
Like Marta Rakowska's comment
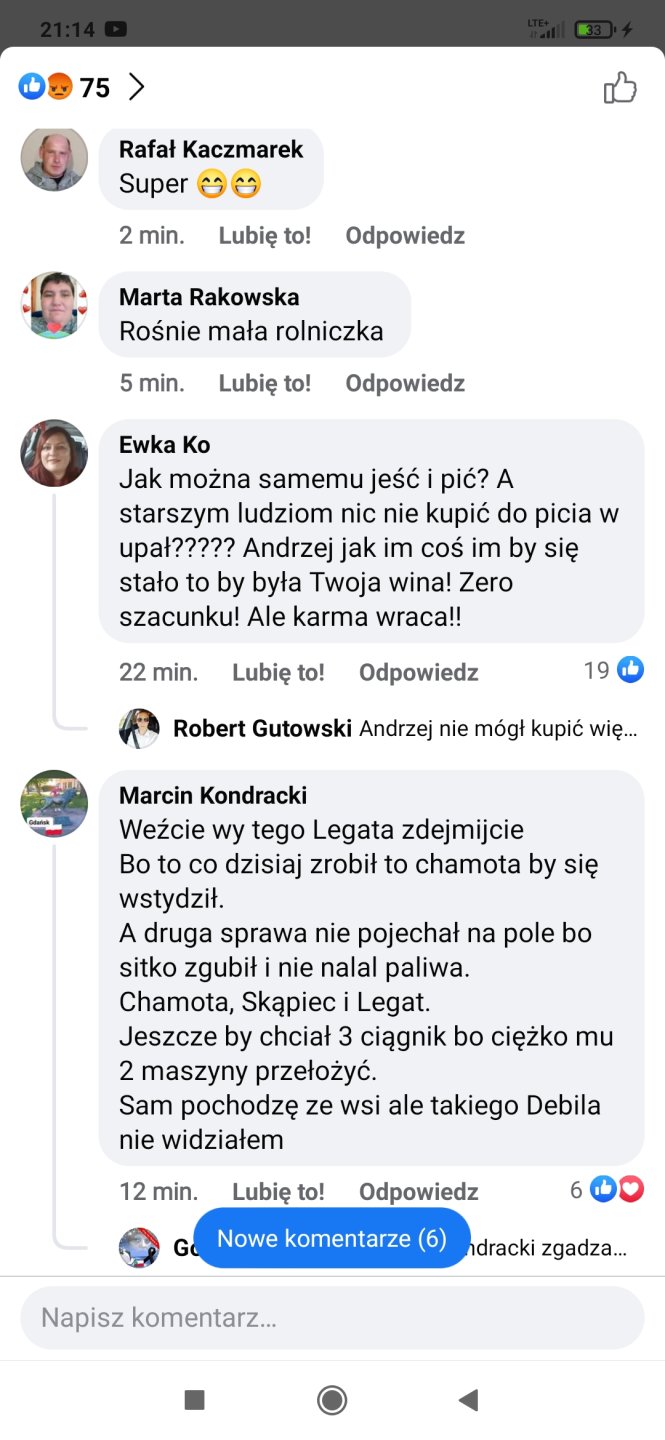[265, 383]
